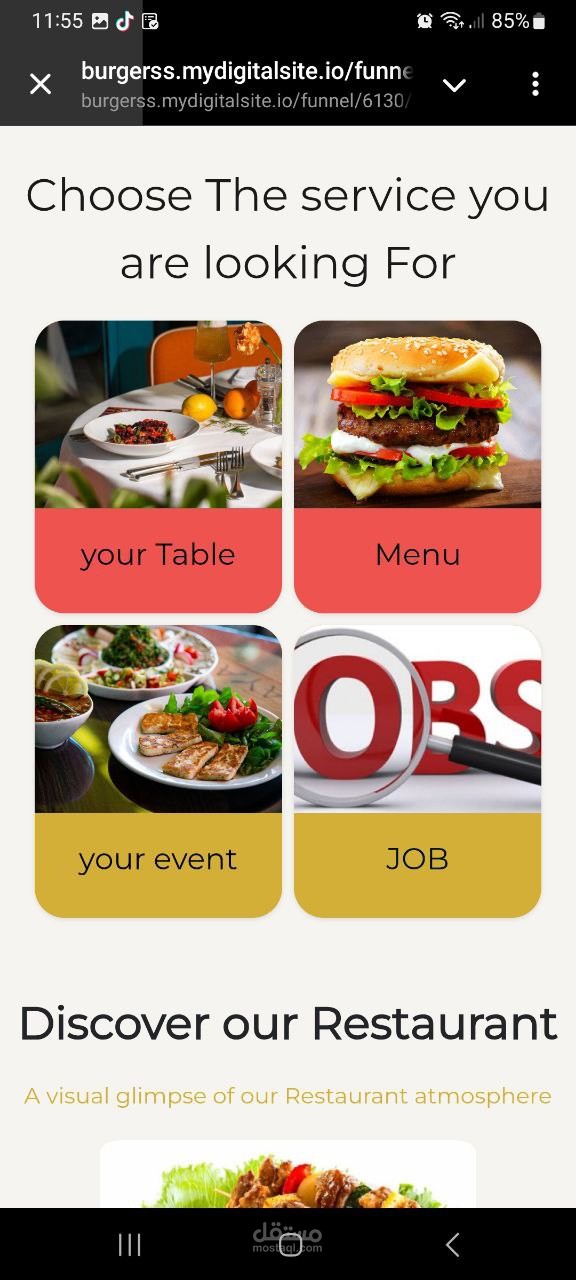Go back using the system back button
Screen dimensions: 576x1280
(x=452, y=1244)
